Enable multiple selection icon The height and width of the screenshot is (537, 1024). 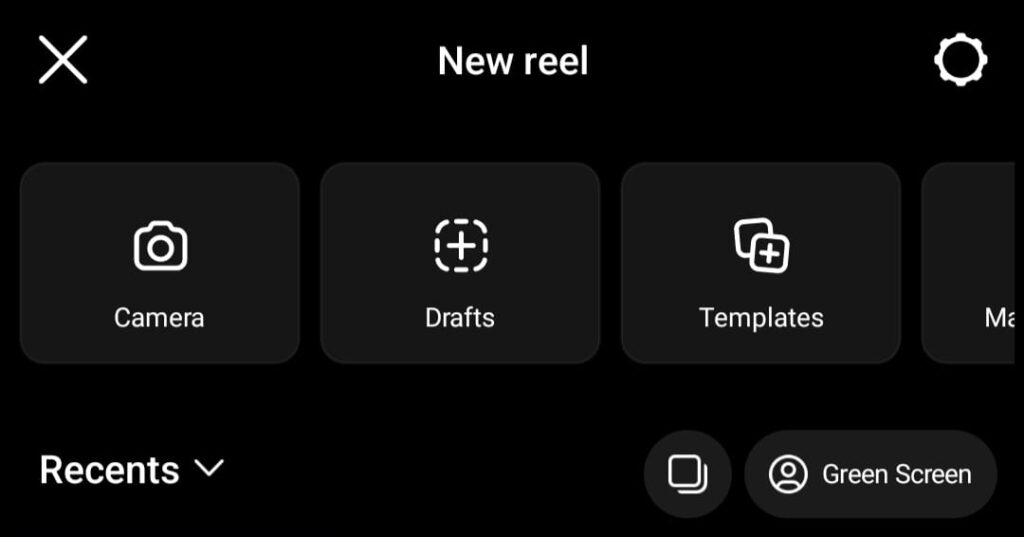(x=688, y=474)
